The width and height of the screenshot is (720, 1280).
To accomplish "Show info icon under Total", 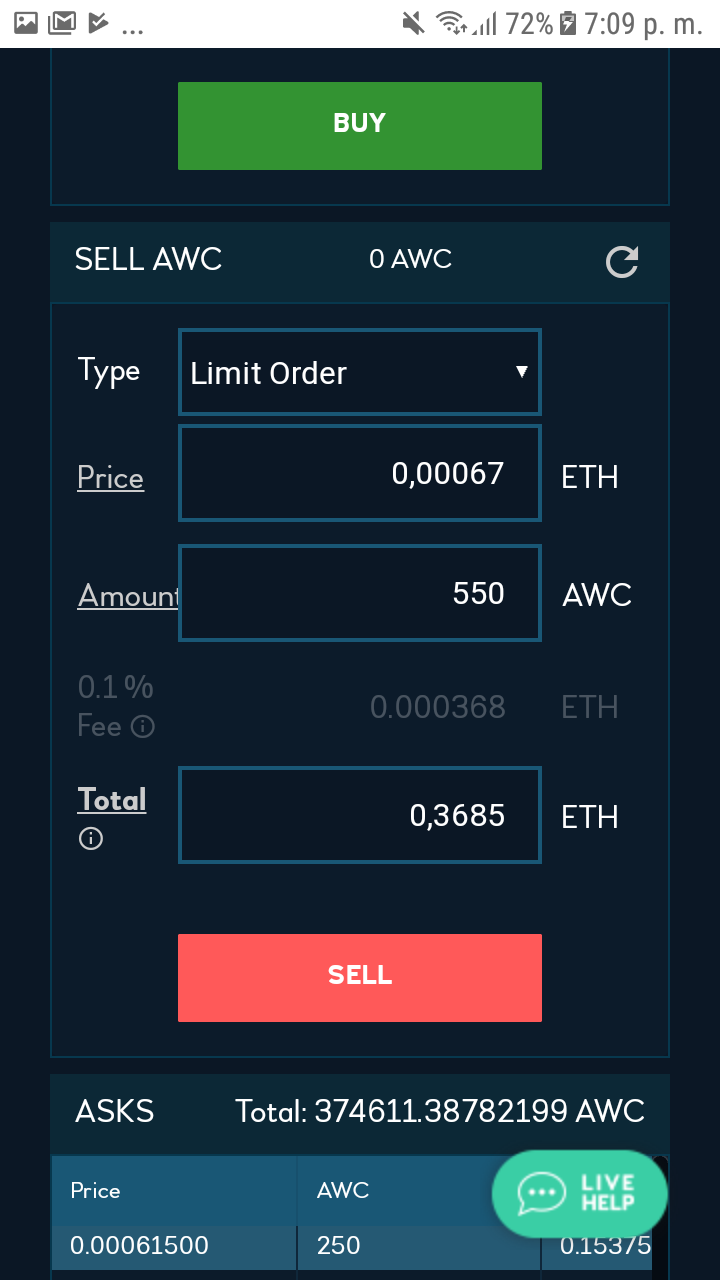I will click(91, 838).
